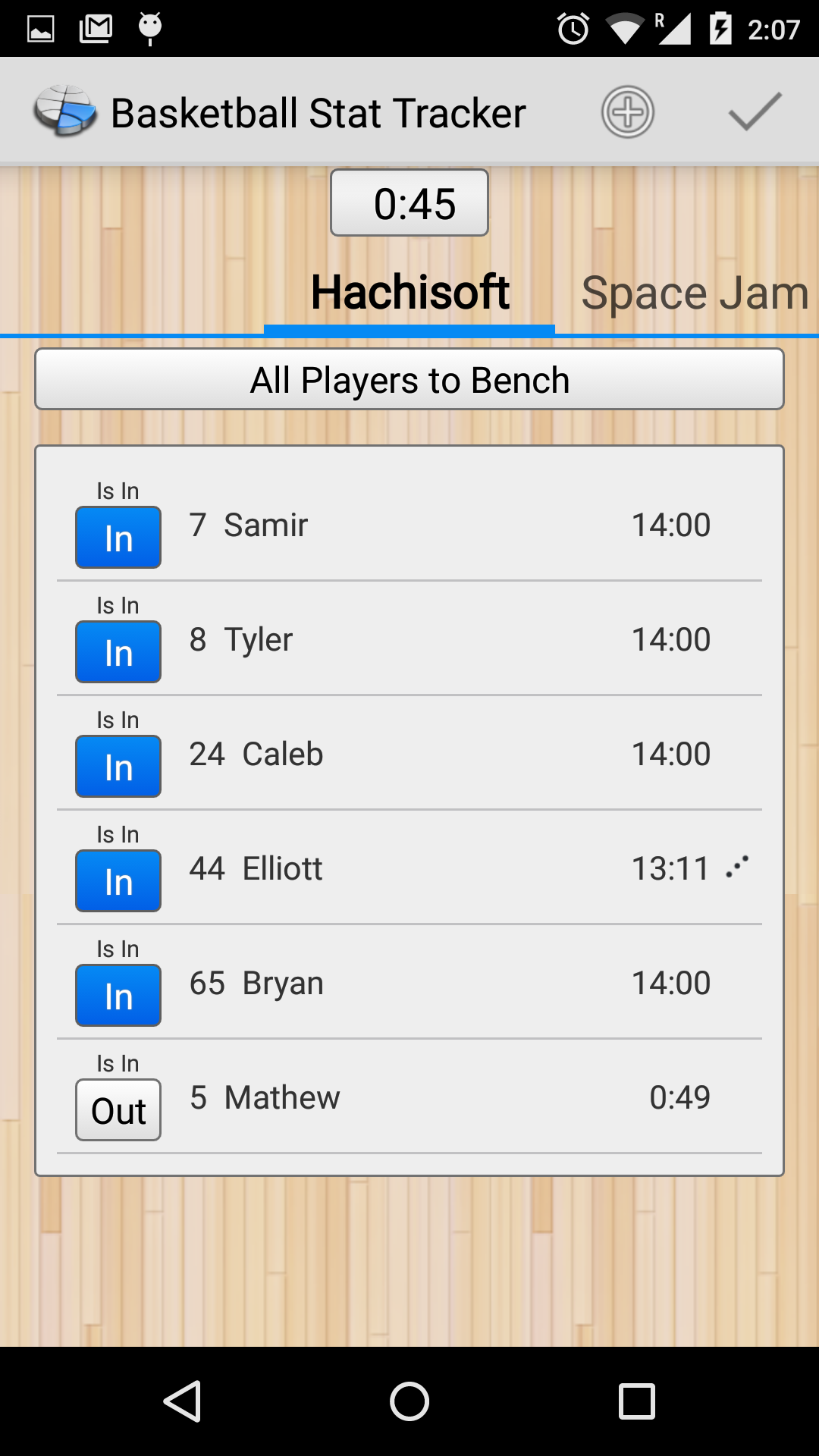Viewport: 819px width, 1456px height.
Task: Toggle Mathew's Out button
Action: pos(118,1110)
